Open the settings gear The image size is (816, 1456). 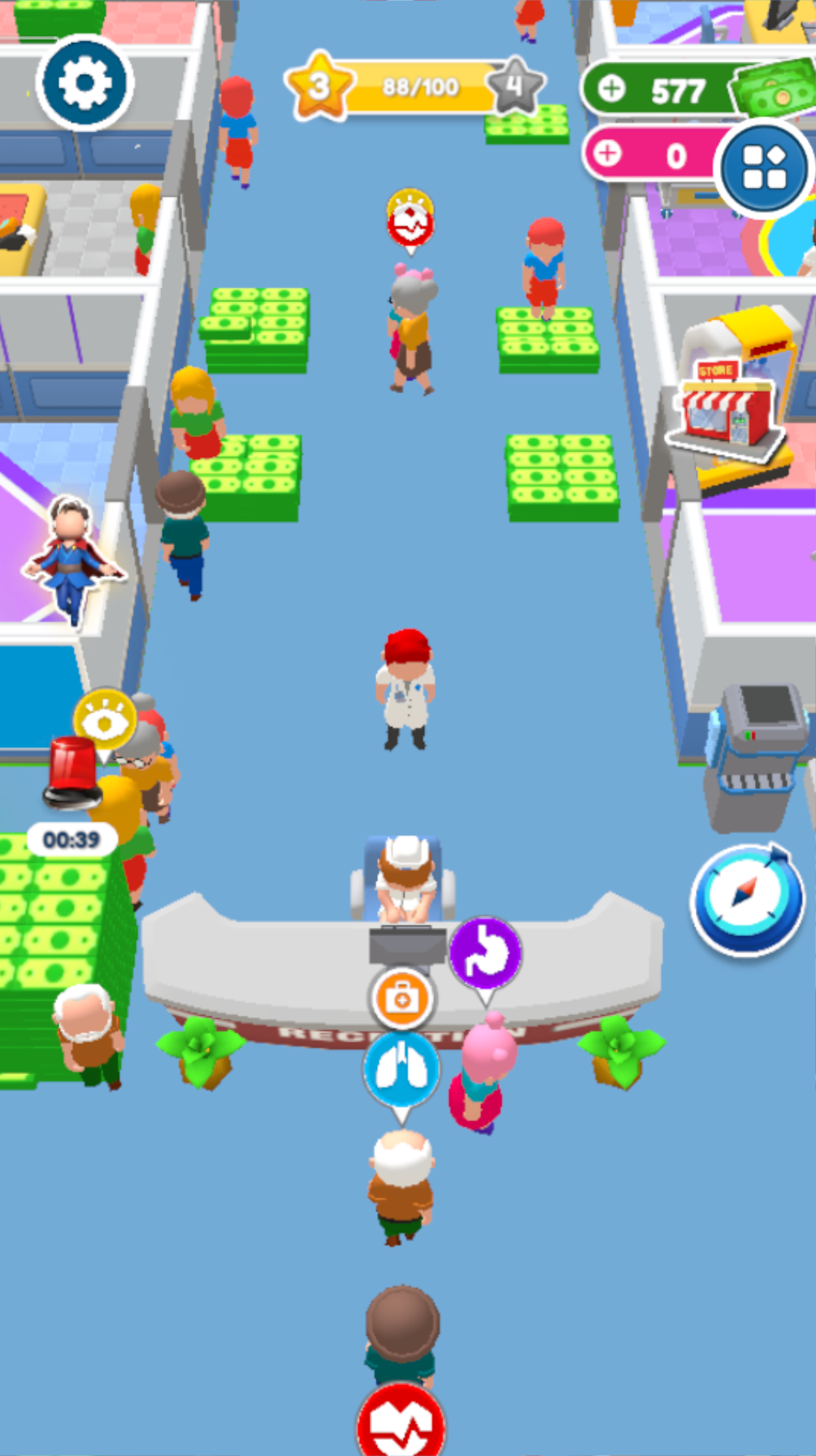click(85, 82)
